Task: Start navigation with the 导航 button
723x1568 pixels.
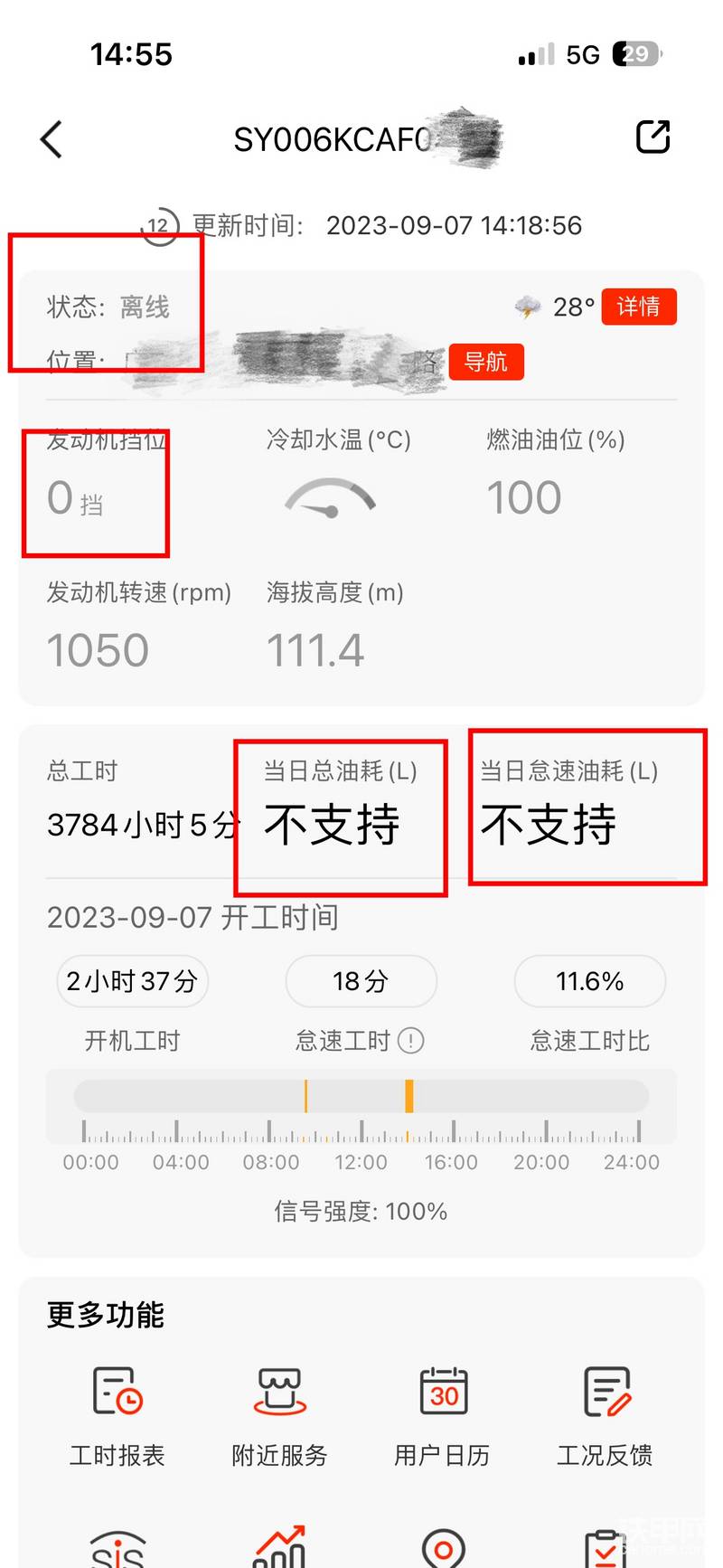Action: point(486,362)
